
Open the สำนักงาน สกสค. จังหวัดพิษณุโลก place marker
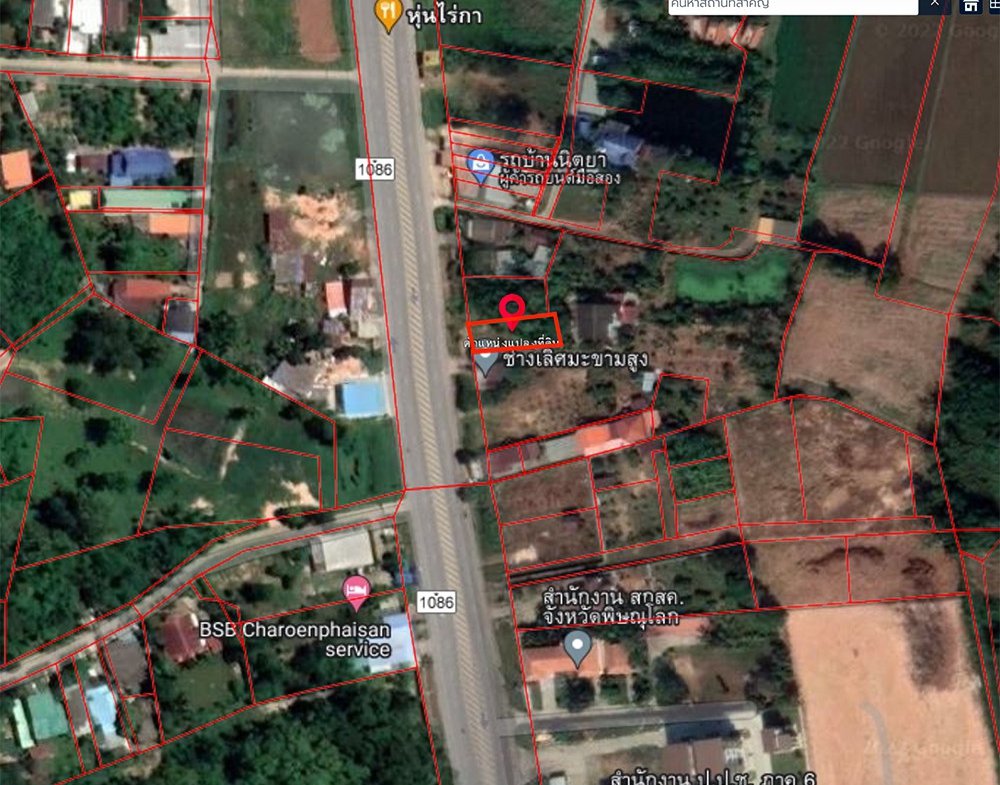[x=577, y=649]
